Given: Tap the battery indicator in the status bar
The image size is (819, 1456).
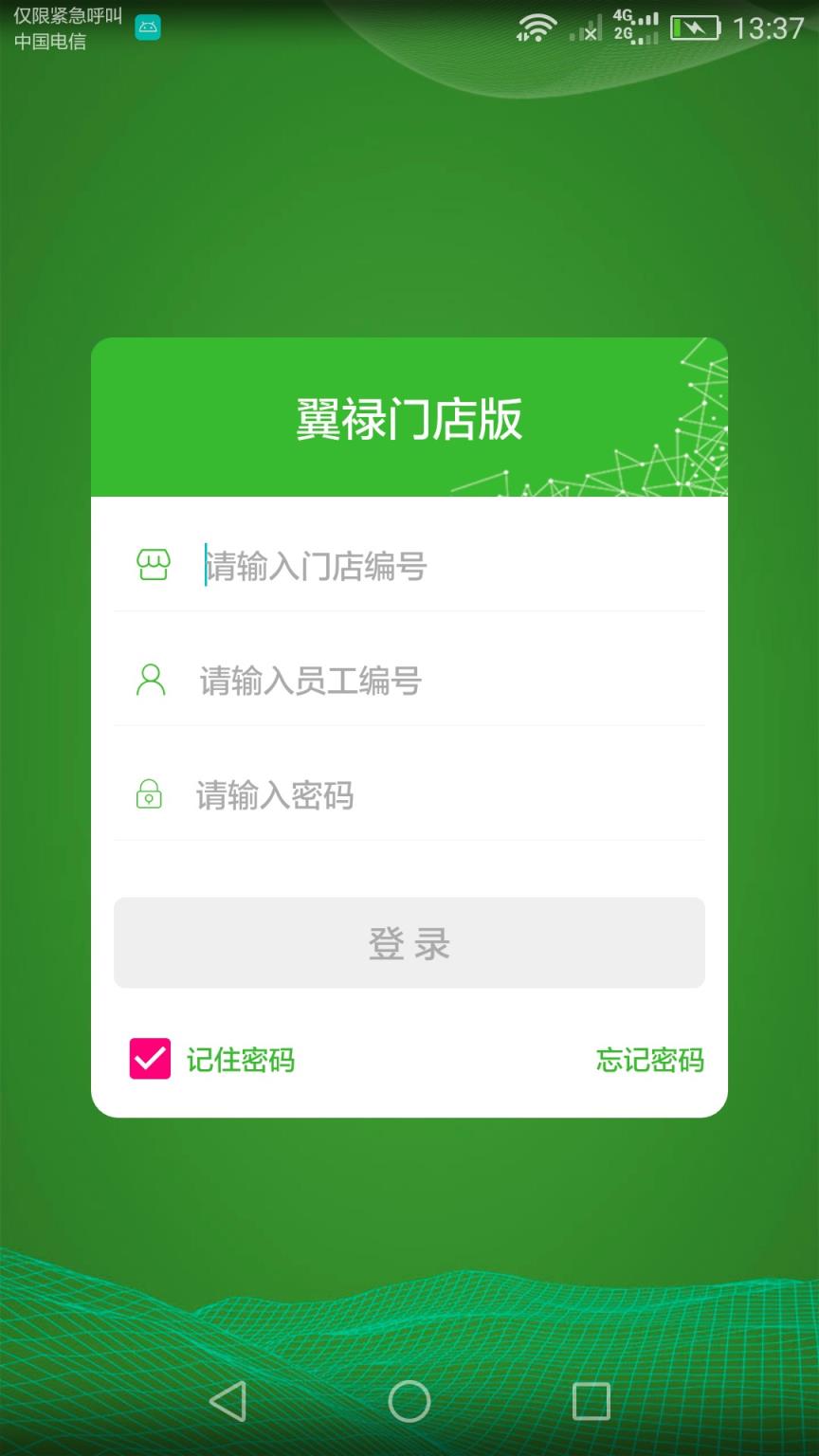Looking at the screenshot, I should (x=693, y=28).
